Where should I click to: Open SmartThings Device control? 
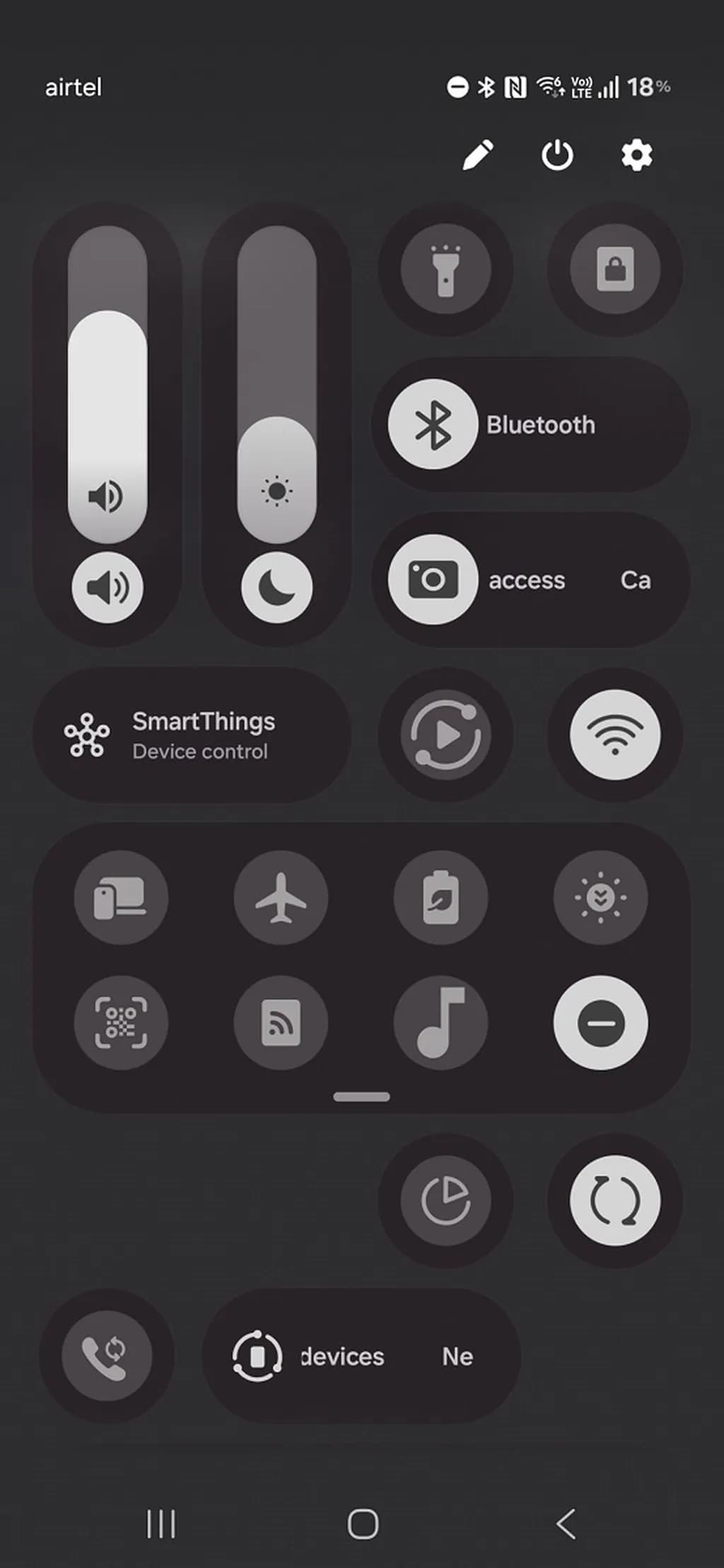tap(192, 735)
